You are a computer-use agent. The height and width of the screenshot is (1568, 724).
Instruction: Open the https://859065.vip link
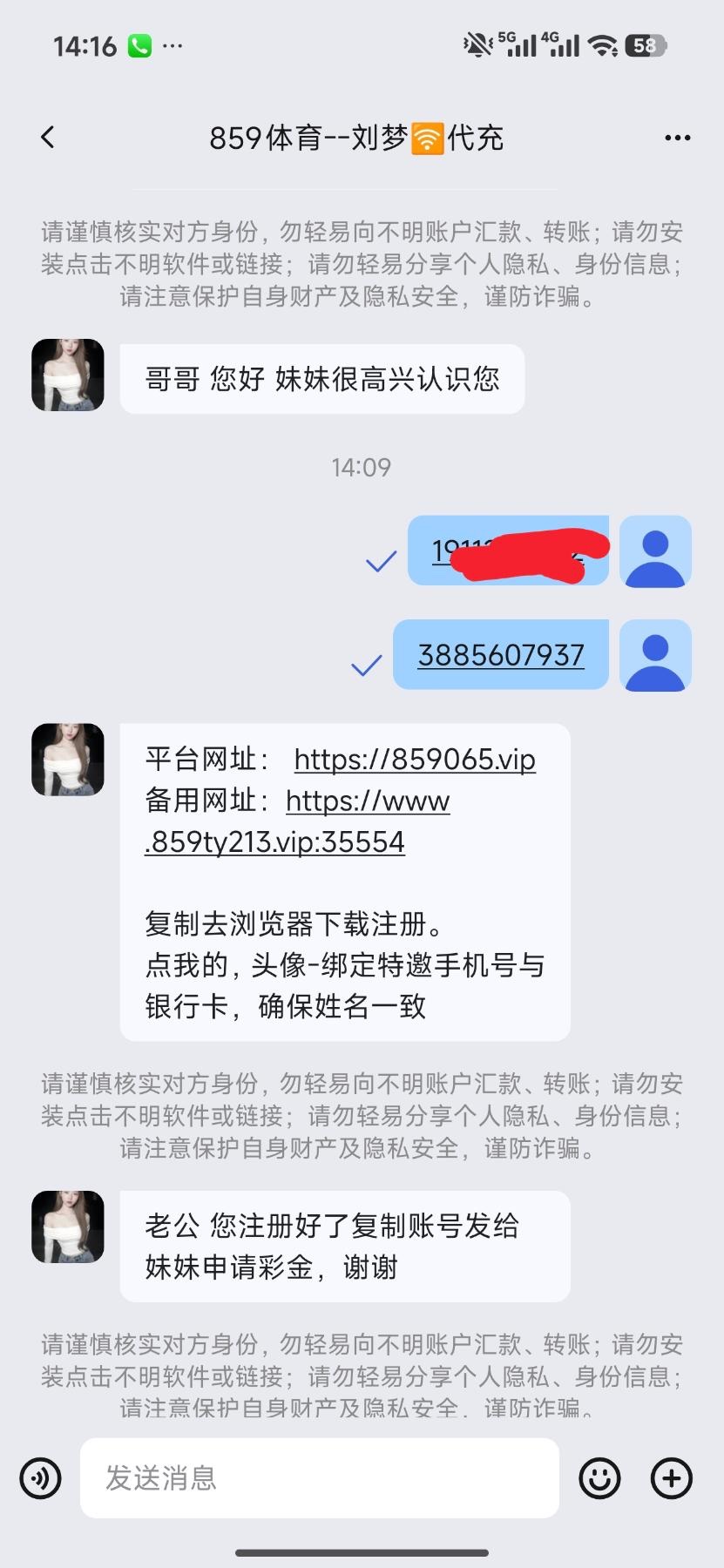point(415,759)
